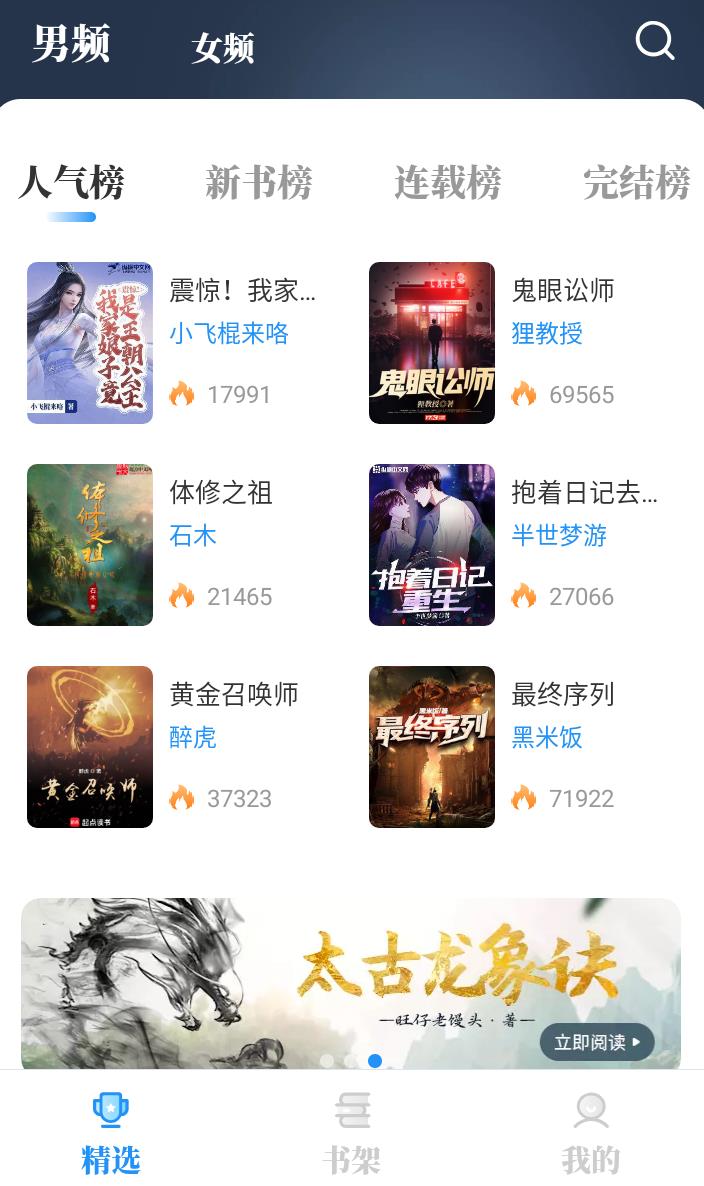Screen dimensions: 704x1186
Task: Tap 立即阅读 on the banner
Action: click(597, 1042)
